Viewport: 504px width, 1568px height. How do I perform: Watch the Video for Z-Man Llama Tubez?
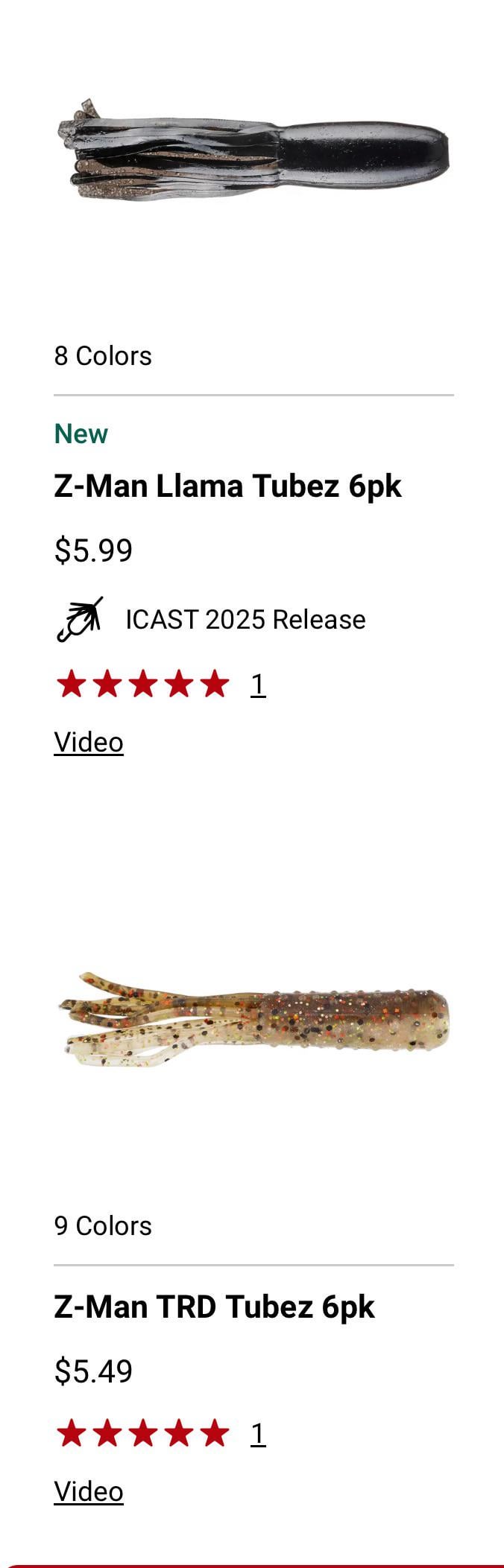(89, 743)
